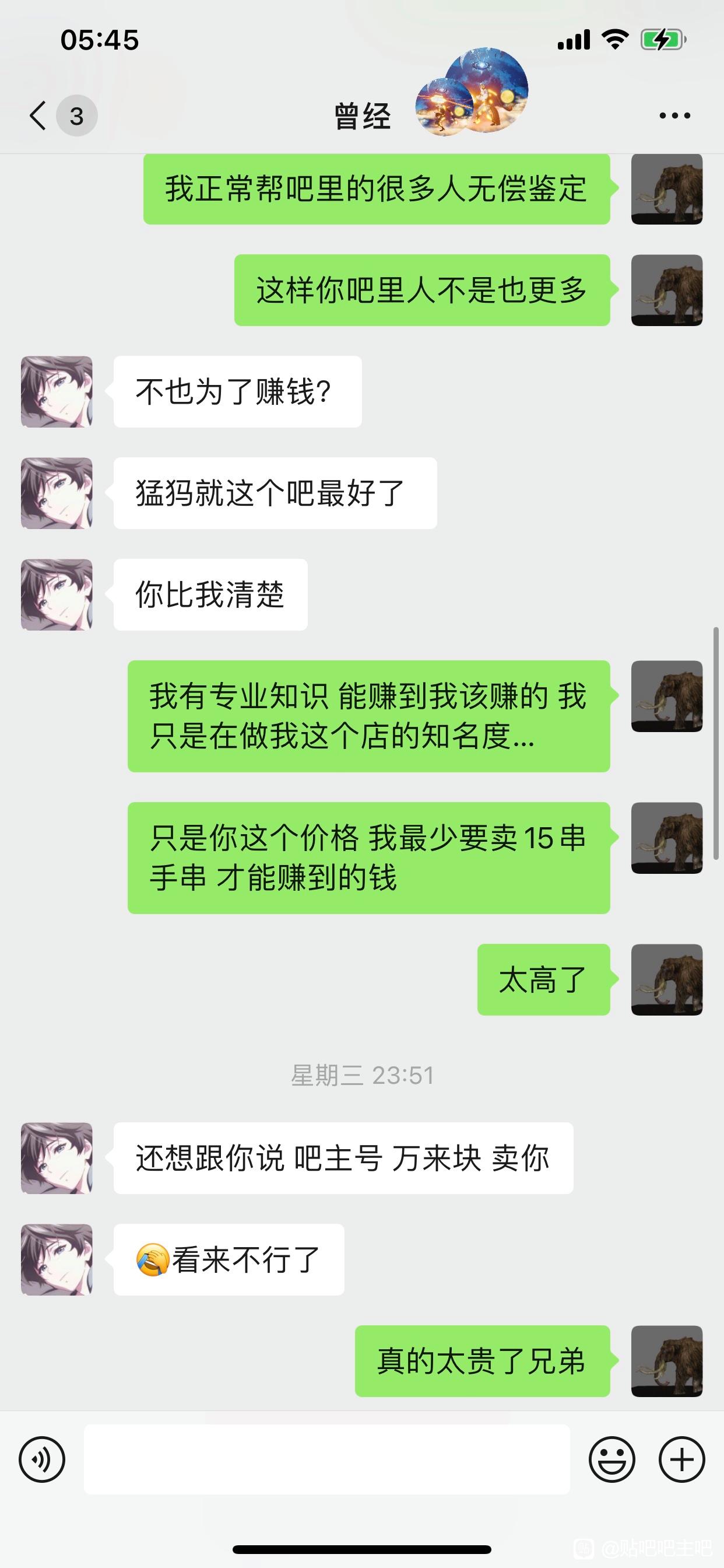Screen dimensions: 724x1568
Task: Open the plus attachment menu
Action: click(x=681, y=1459)
